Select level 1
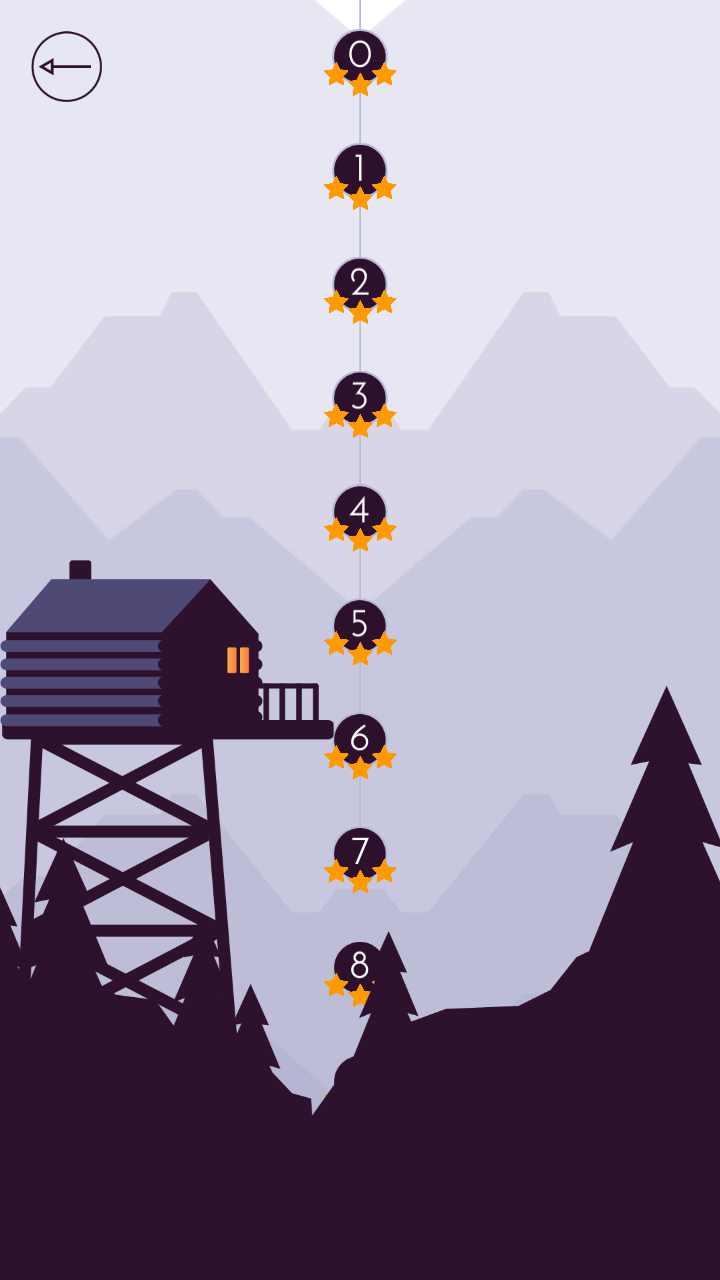Screen dimensions: 720x1280 (x=360, y=170)
